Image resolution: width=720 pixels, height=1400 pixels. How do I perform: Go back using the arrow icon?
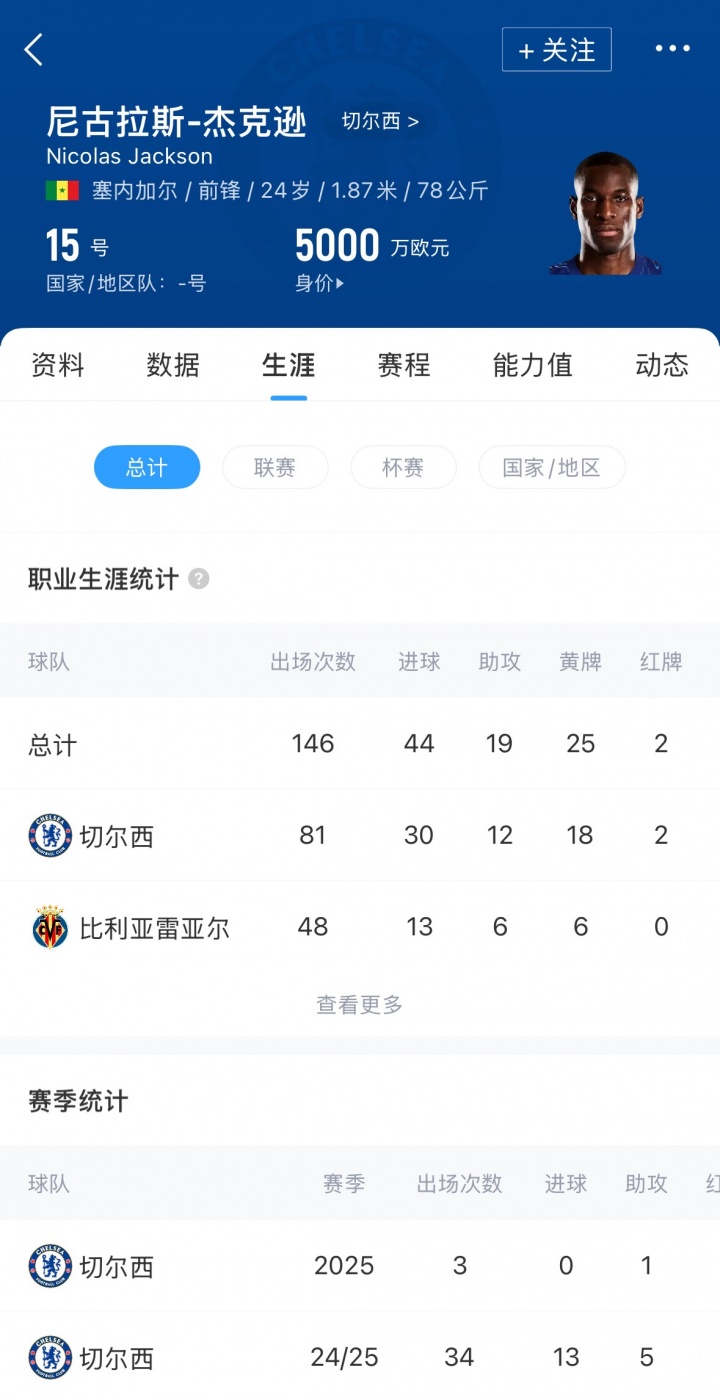click(34, 49)
